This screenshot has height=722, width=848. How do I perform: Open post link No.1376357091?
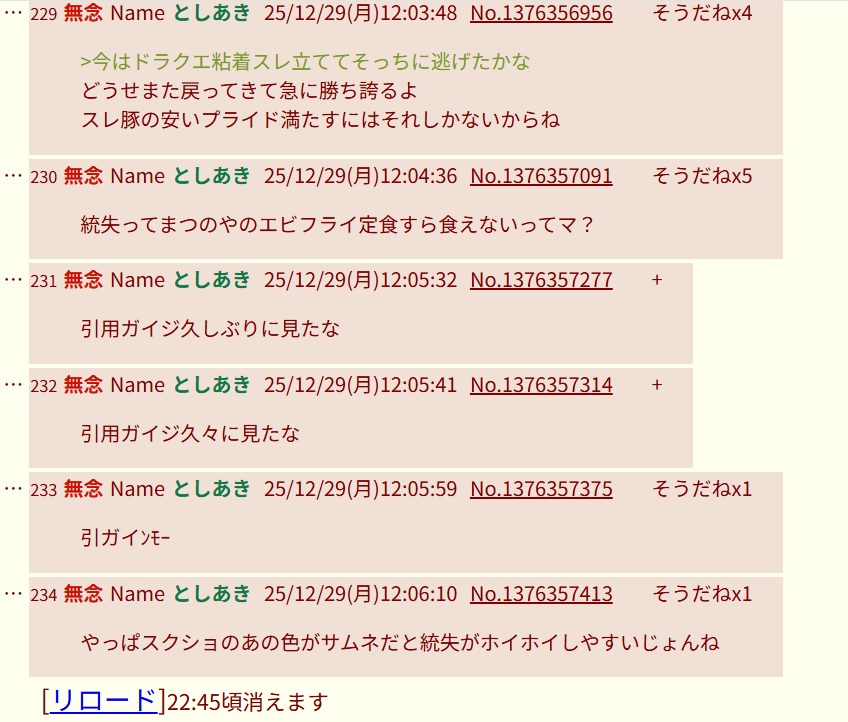pyautogui.click(x=541, y=176)
